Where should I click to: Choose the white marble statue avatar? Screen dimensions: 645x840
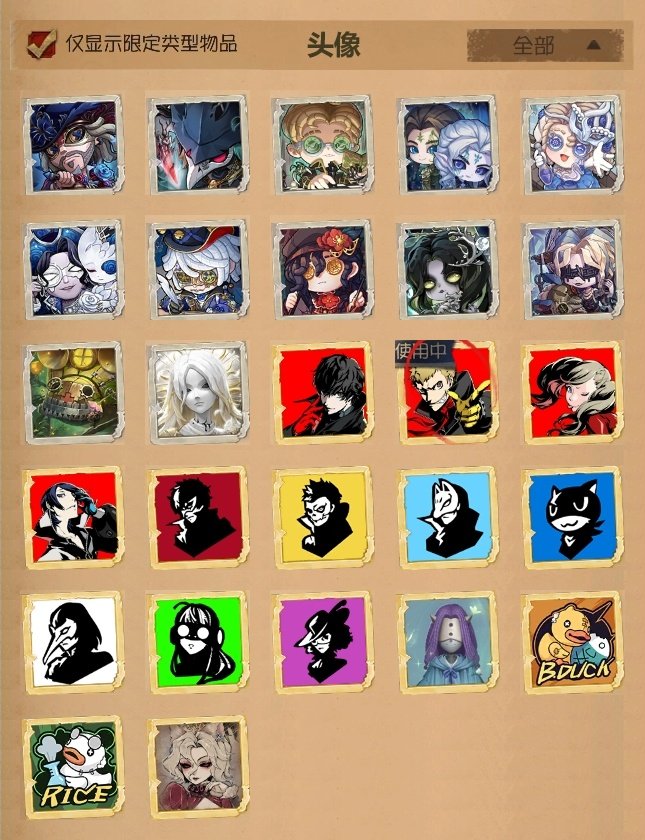[197, 393]
